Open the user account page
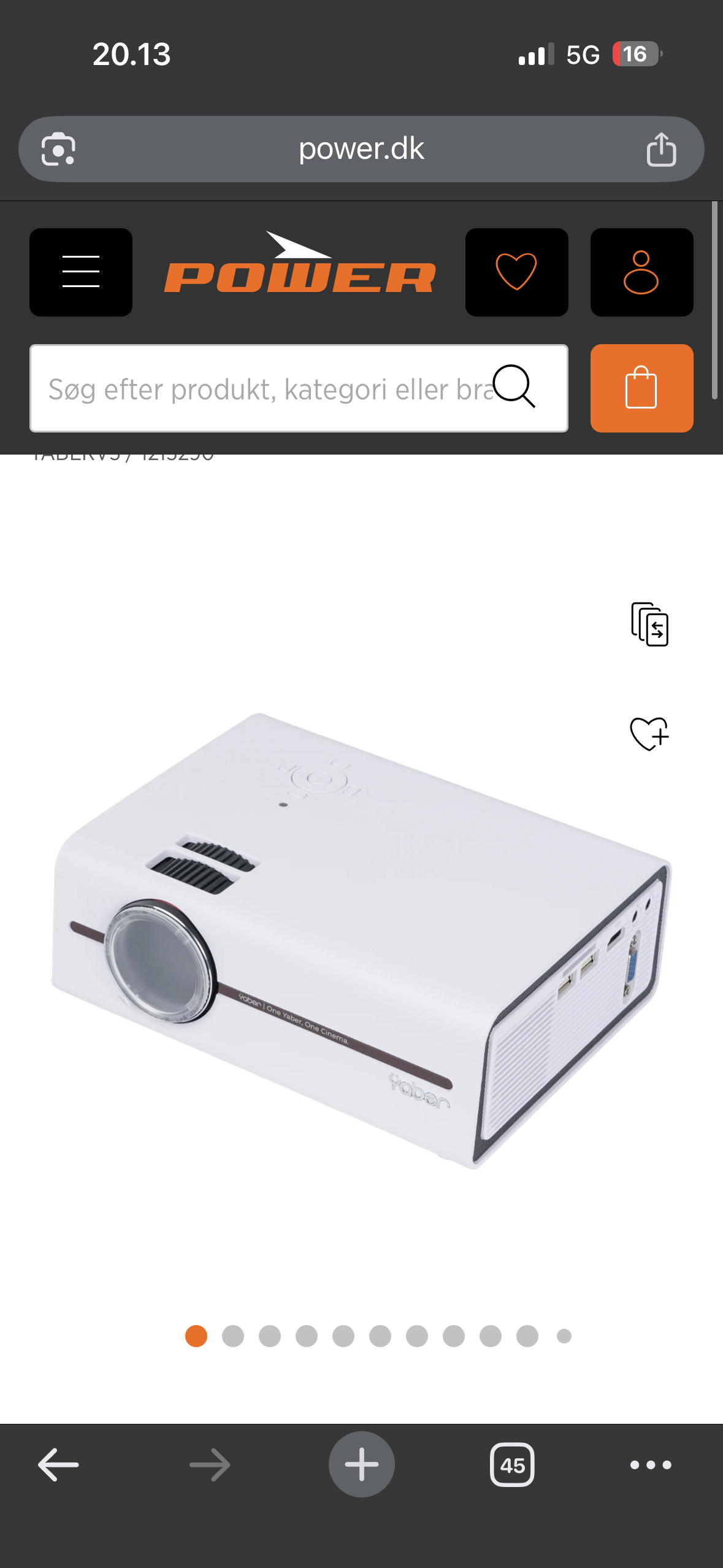 pyautogui.click(x=641, y=272)
